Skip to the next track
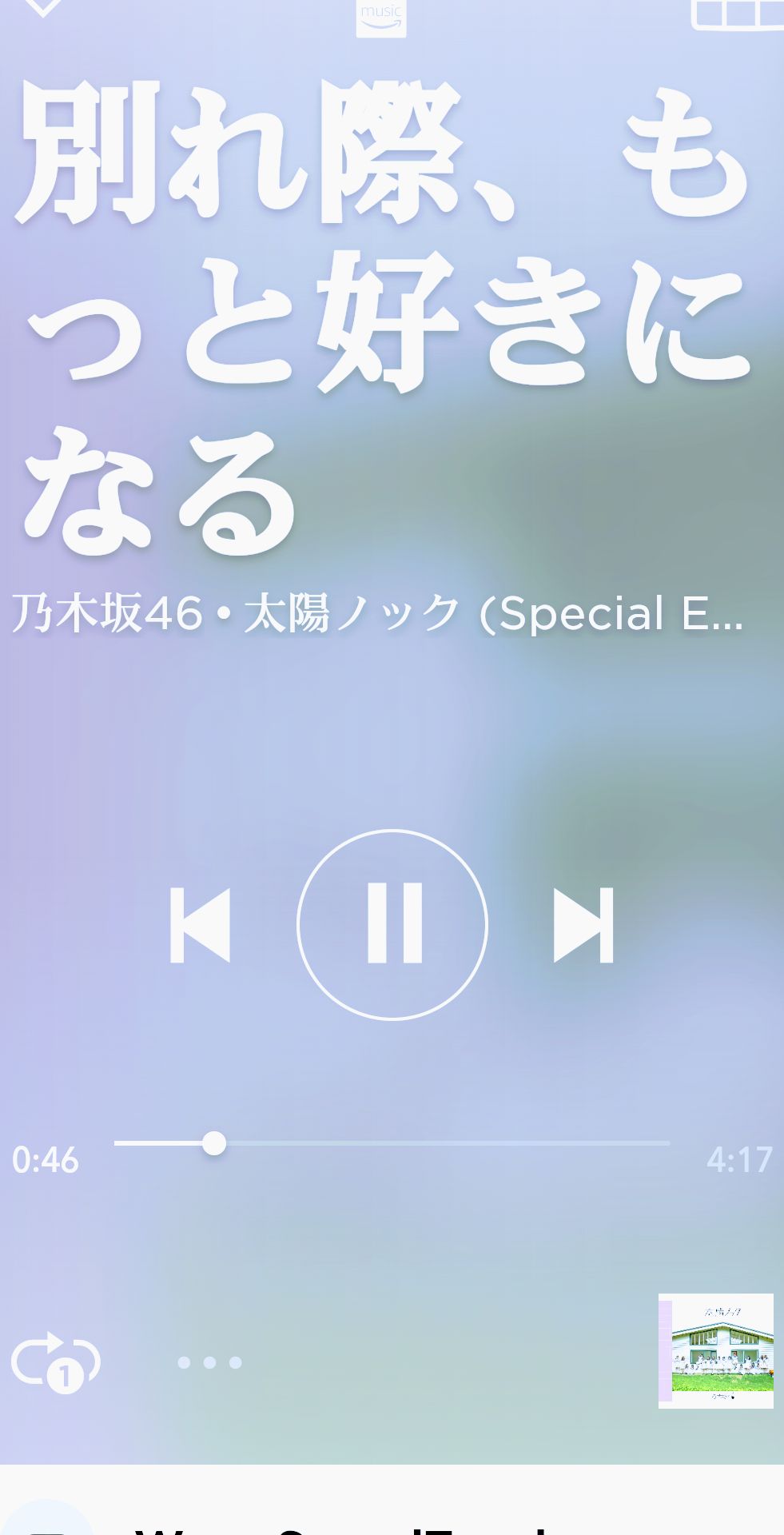784x1535 pixels. [x=583, y=923]
